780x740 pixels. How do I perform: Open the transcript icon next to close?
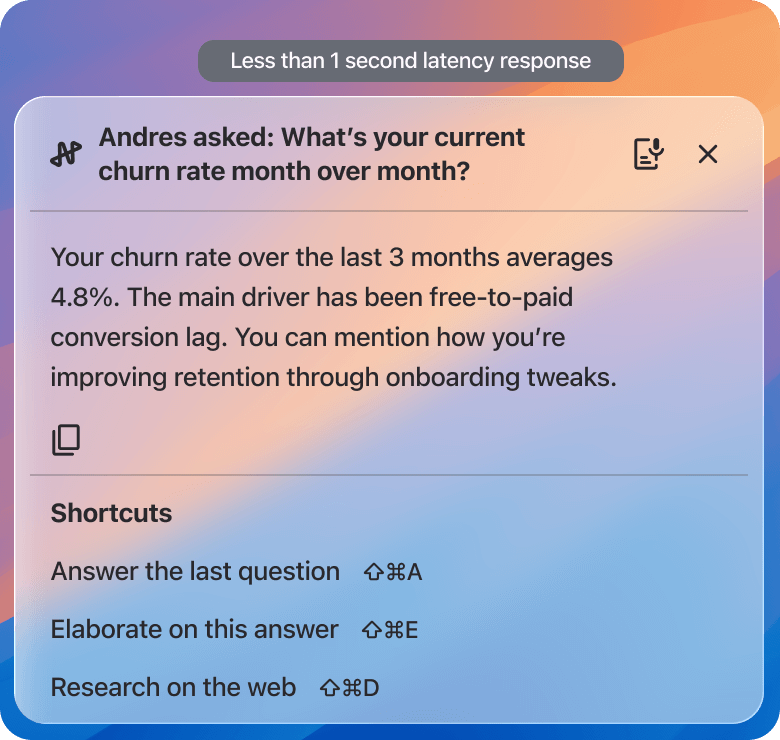point(649,154)
